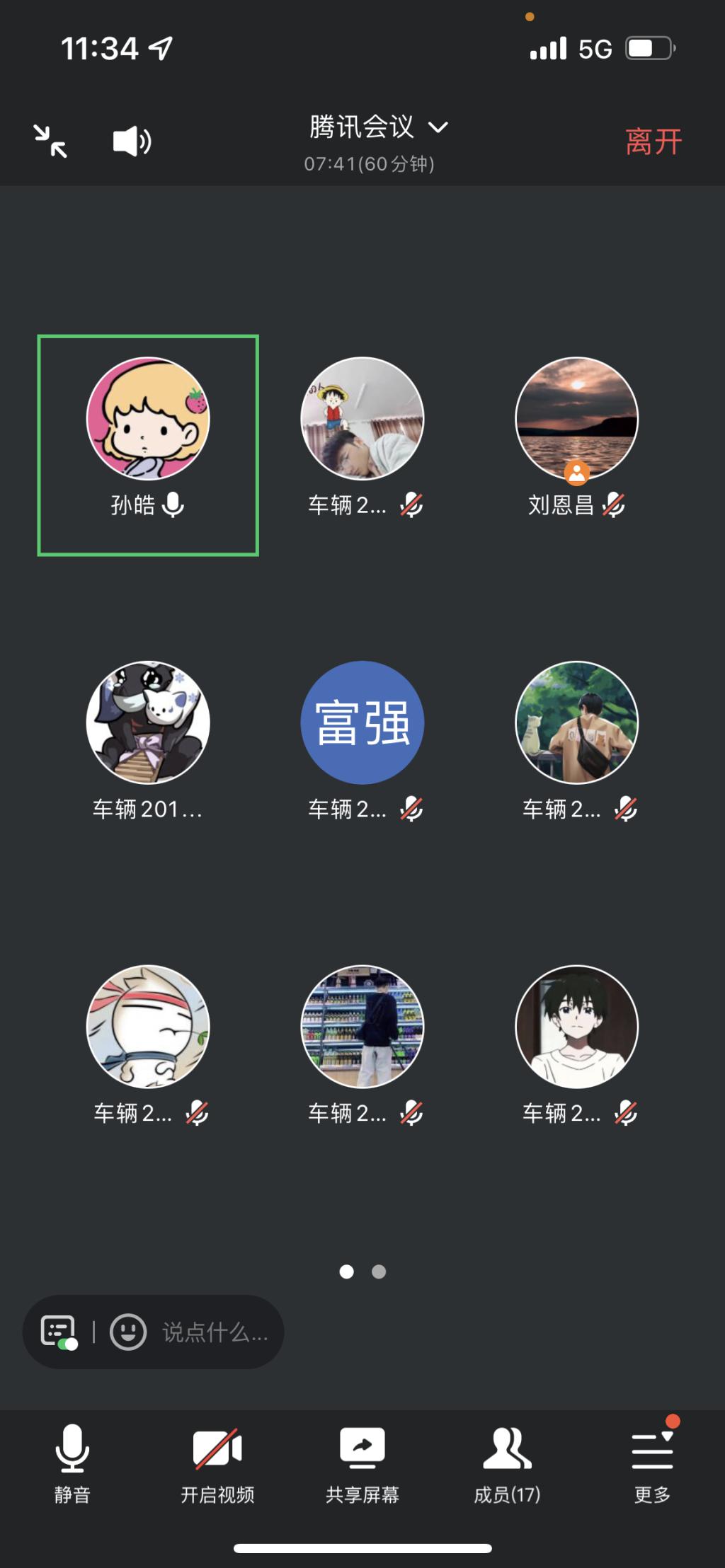Go to the second participants page dot

(379, 1272)
